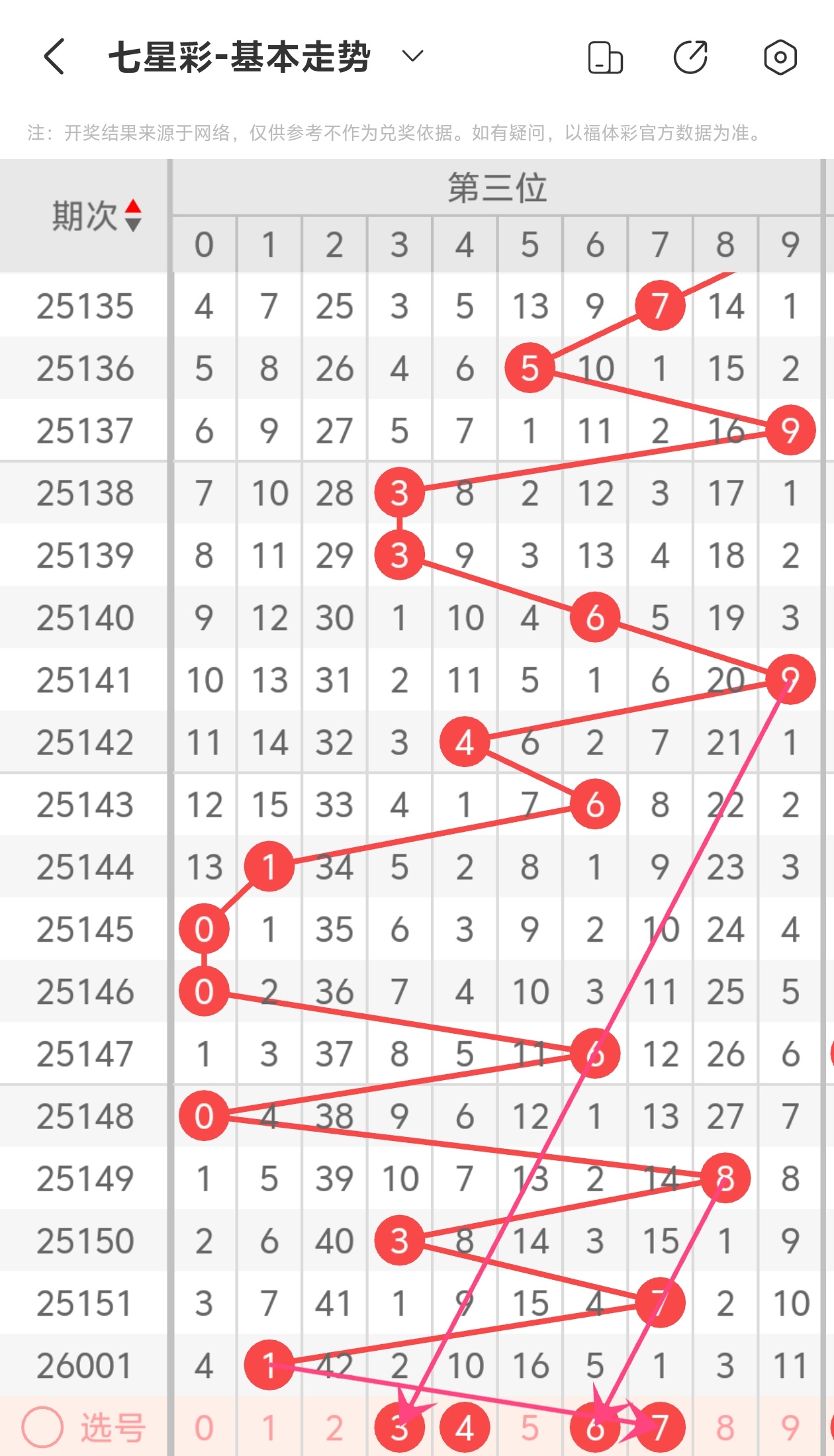Go back from the trend chart
The height and width of the screenshot is (1456, 834).
tap(55, 56)
